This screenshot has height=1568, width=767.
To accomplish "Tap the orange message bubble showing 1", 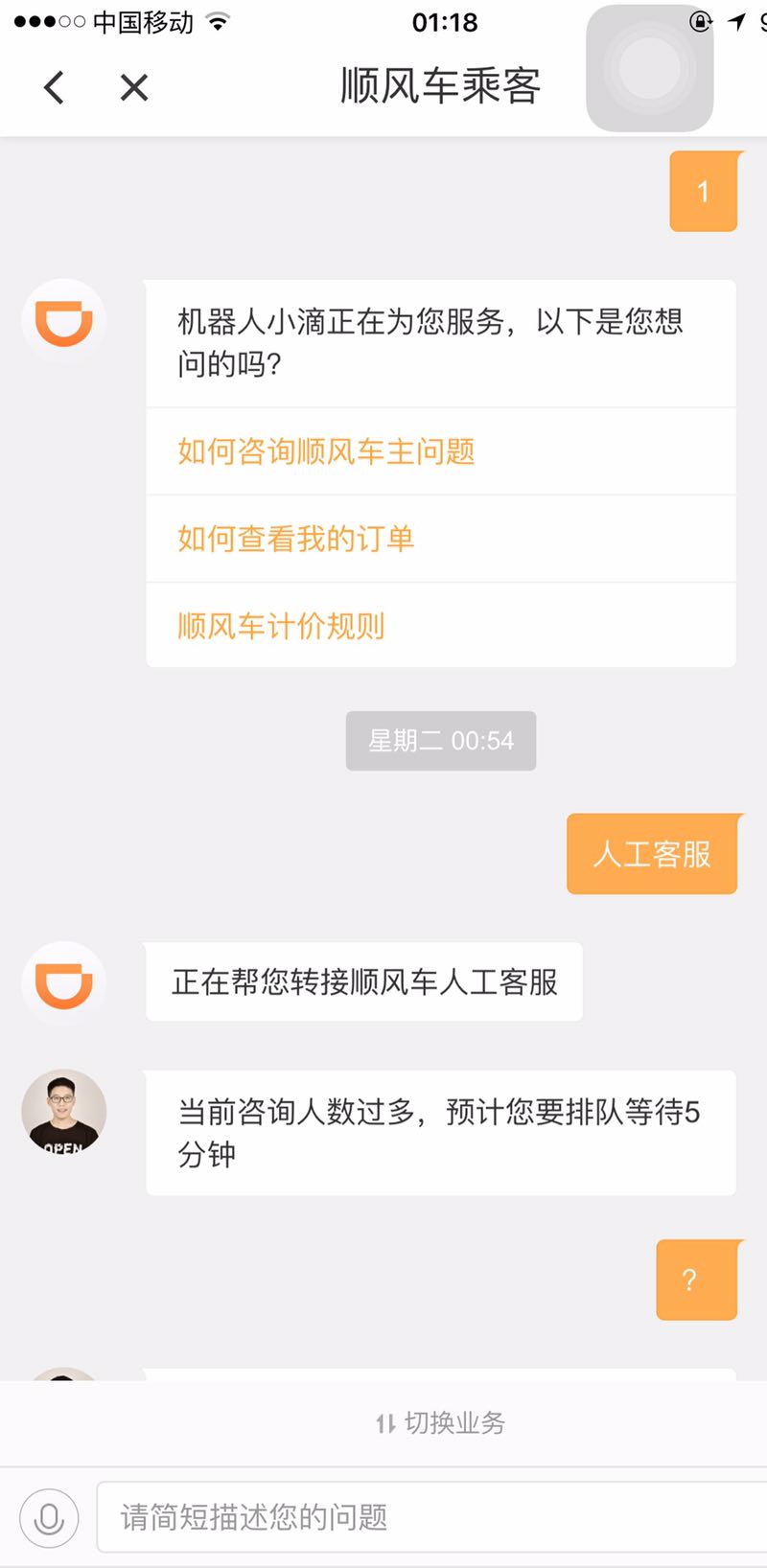I will point(704,191).
